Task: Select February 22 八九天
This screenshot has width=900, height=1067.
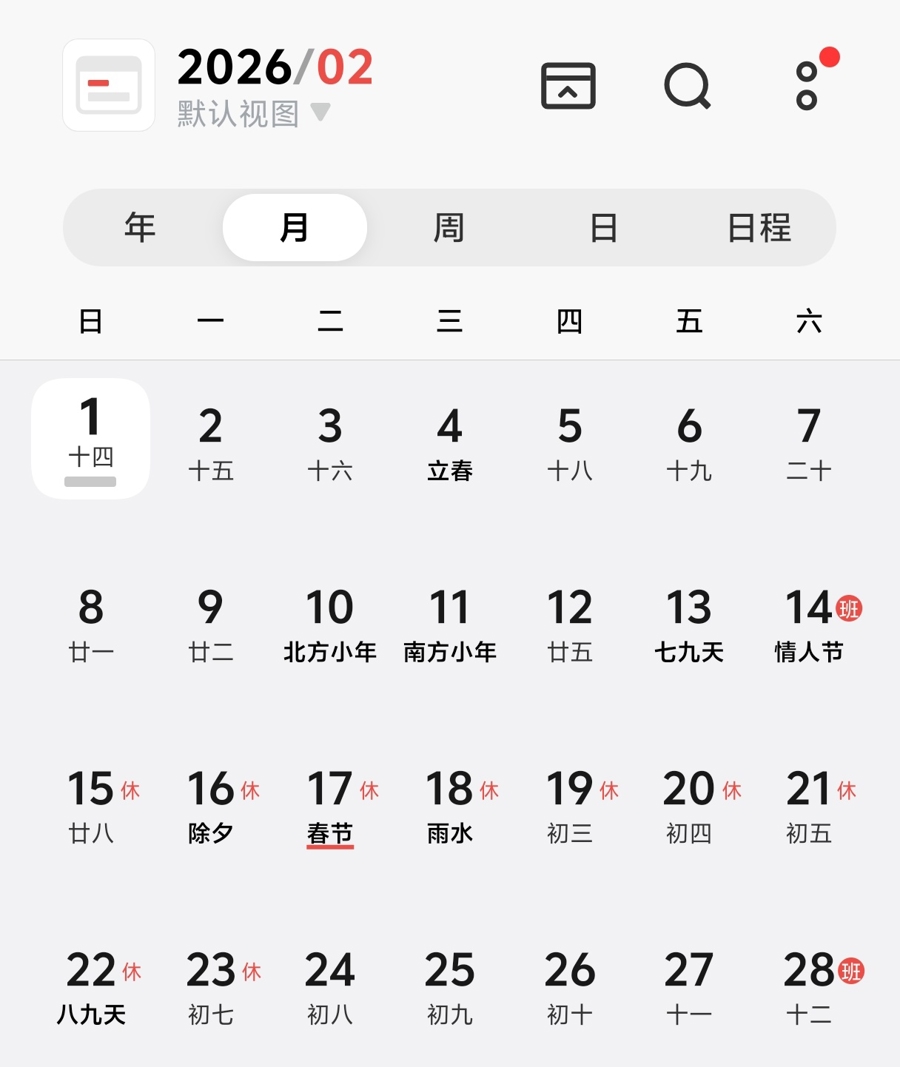Action: click(91, 988)
